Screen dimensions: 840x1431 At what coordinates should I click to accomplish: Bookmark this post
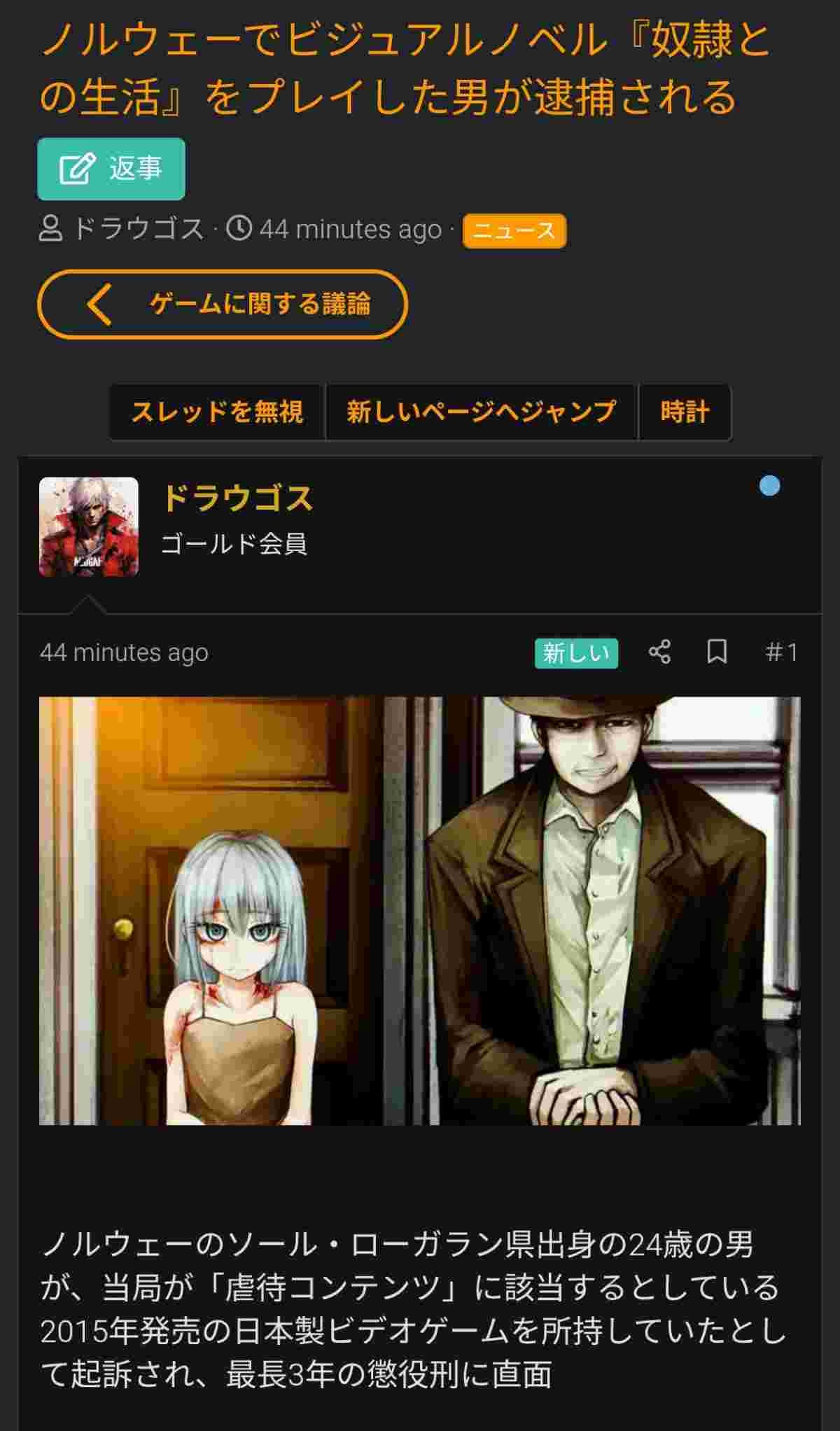[717, 652]
